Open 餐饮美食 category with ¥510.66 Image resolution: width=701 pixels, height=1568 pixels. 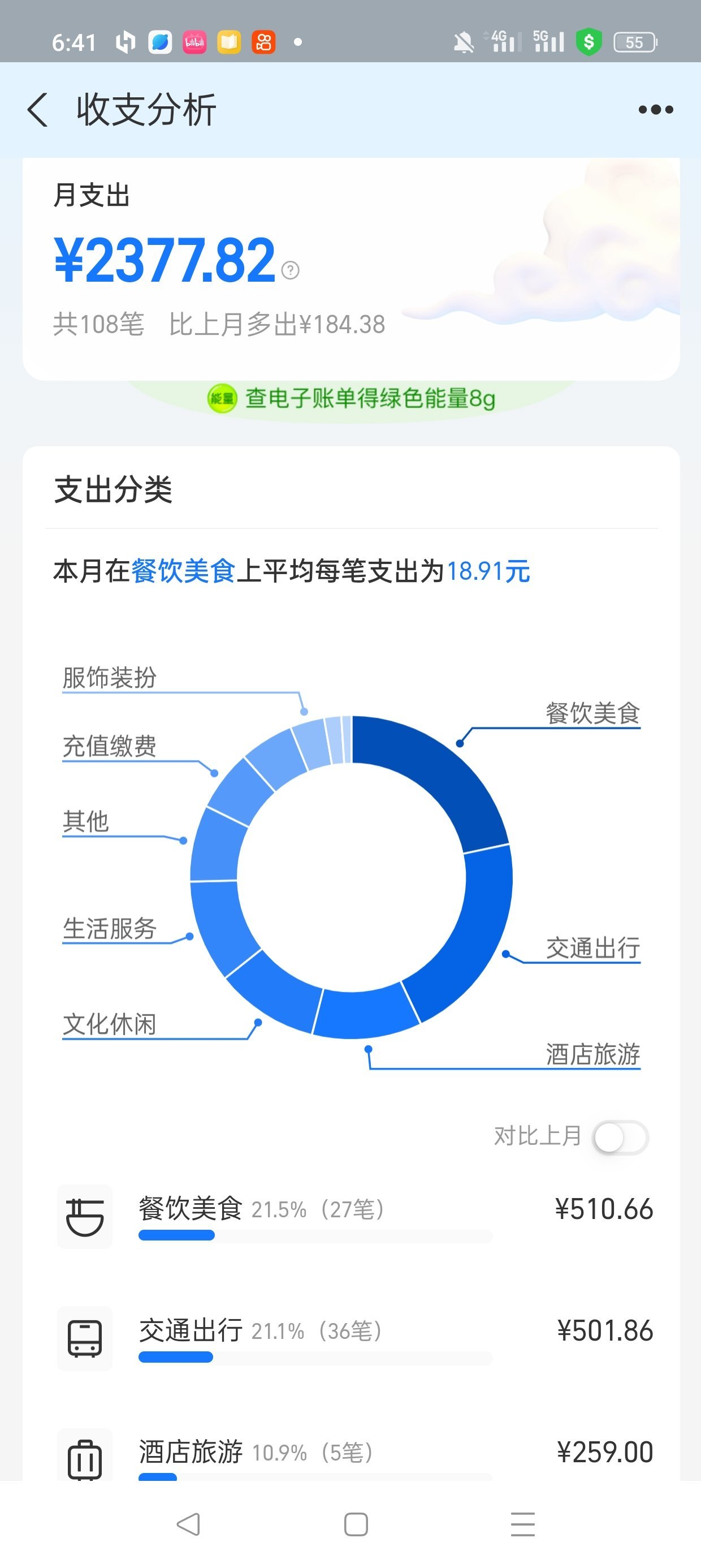pyautogui.click(x=351, y=1216)
